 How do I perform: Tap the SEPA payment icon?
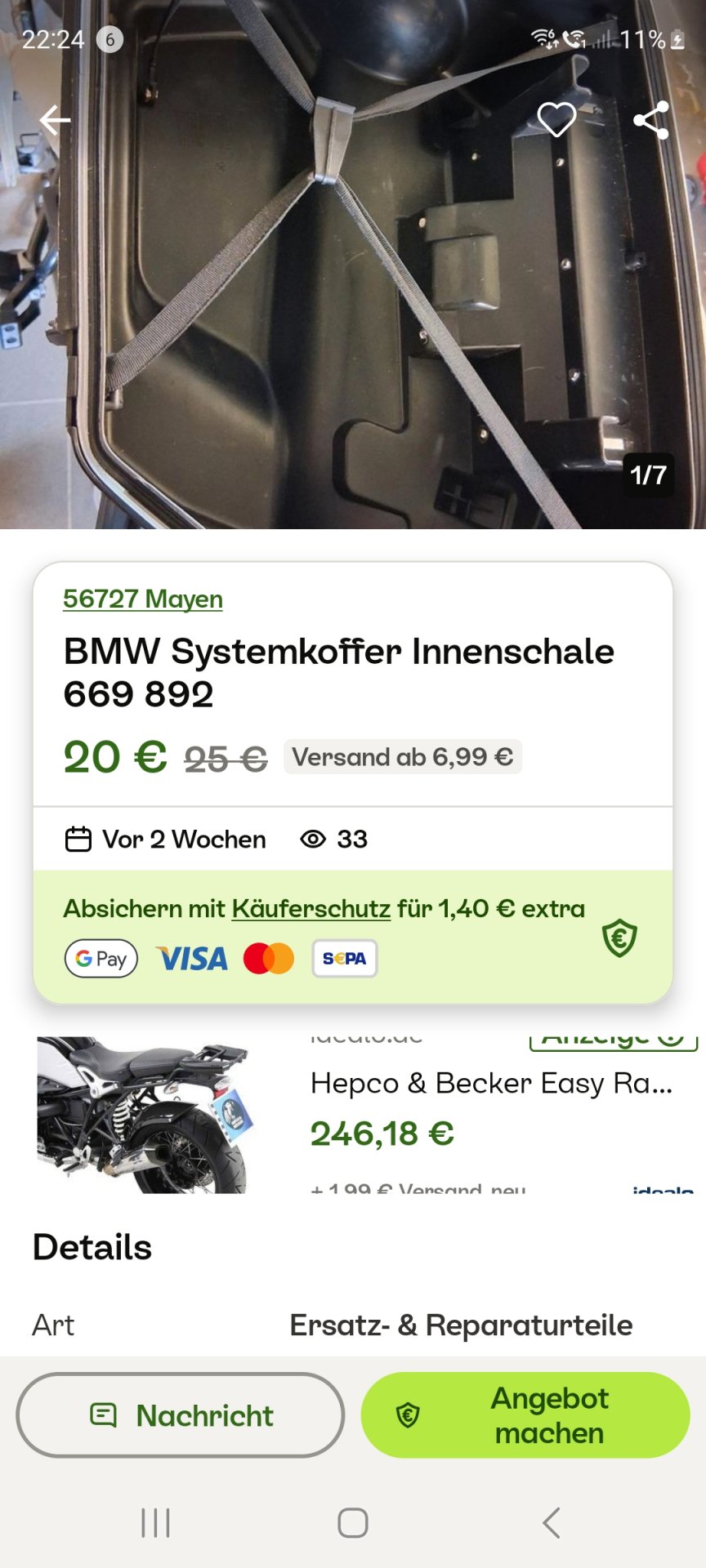pyautogui.click(x=343, y=958)
